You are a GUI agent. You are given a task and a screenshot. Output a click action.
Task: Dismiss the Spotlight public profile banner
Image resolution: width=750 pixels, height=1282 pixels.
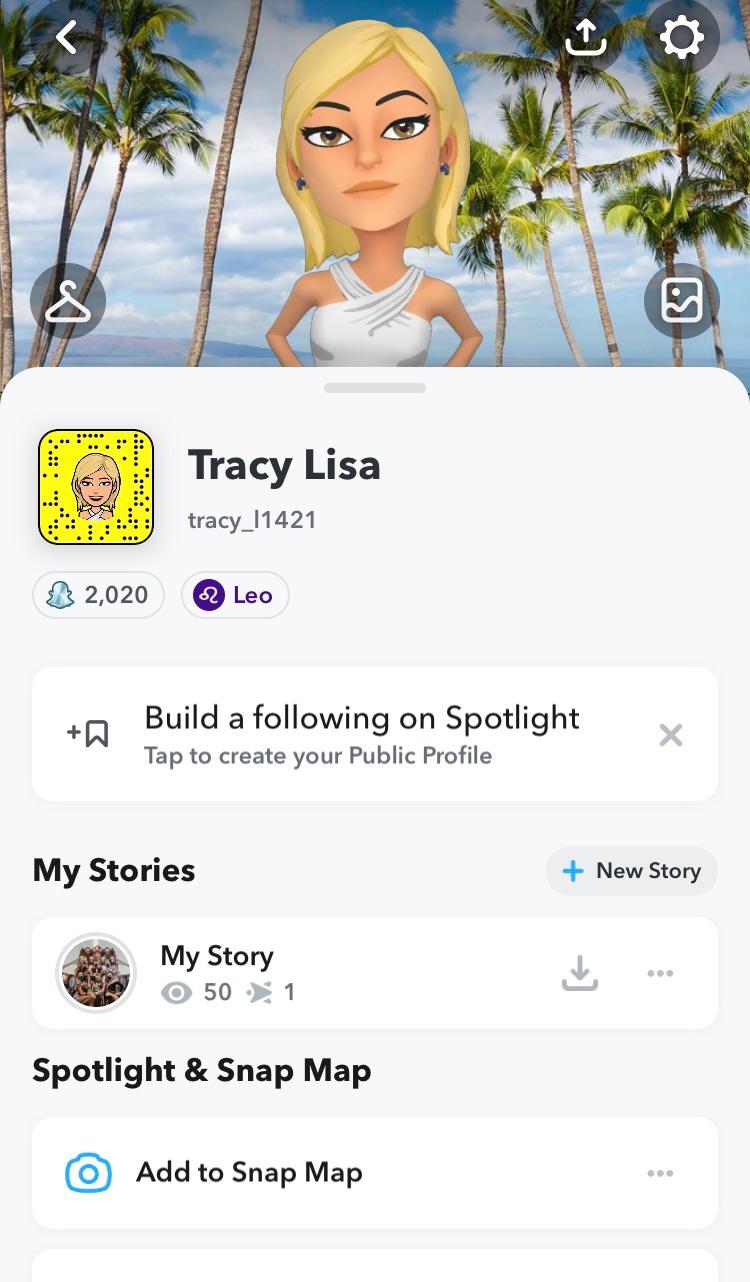[x=671, y=736]
